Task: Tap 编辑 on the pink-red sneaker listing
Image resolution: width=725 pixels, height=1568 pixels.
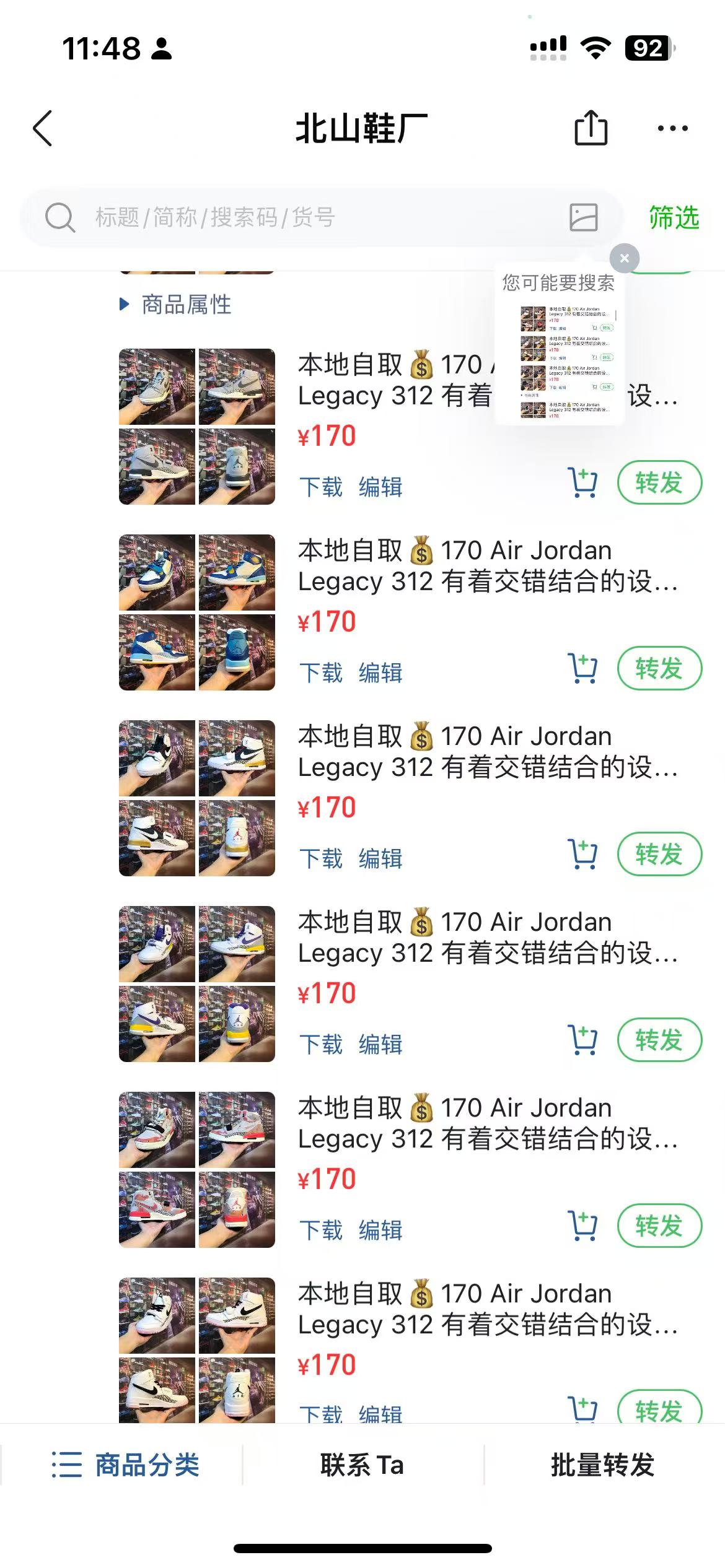Action: click(x=380, y=1230)
